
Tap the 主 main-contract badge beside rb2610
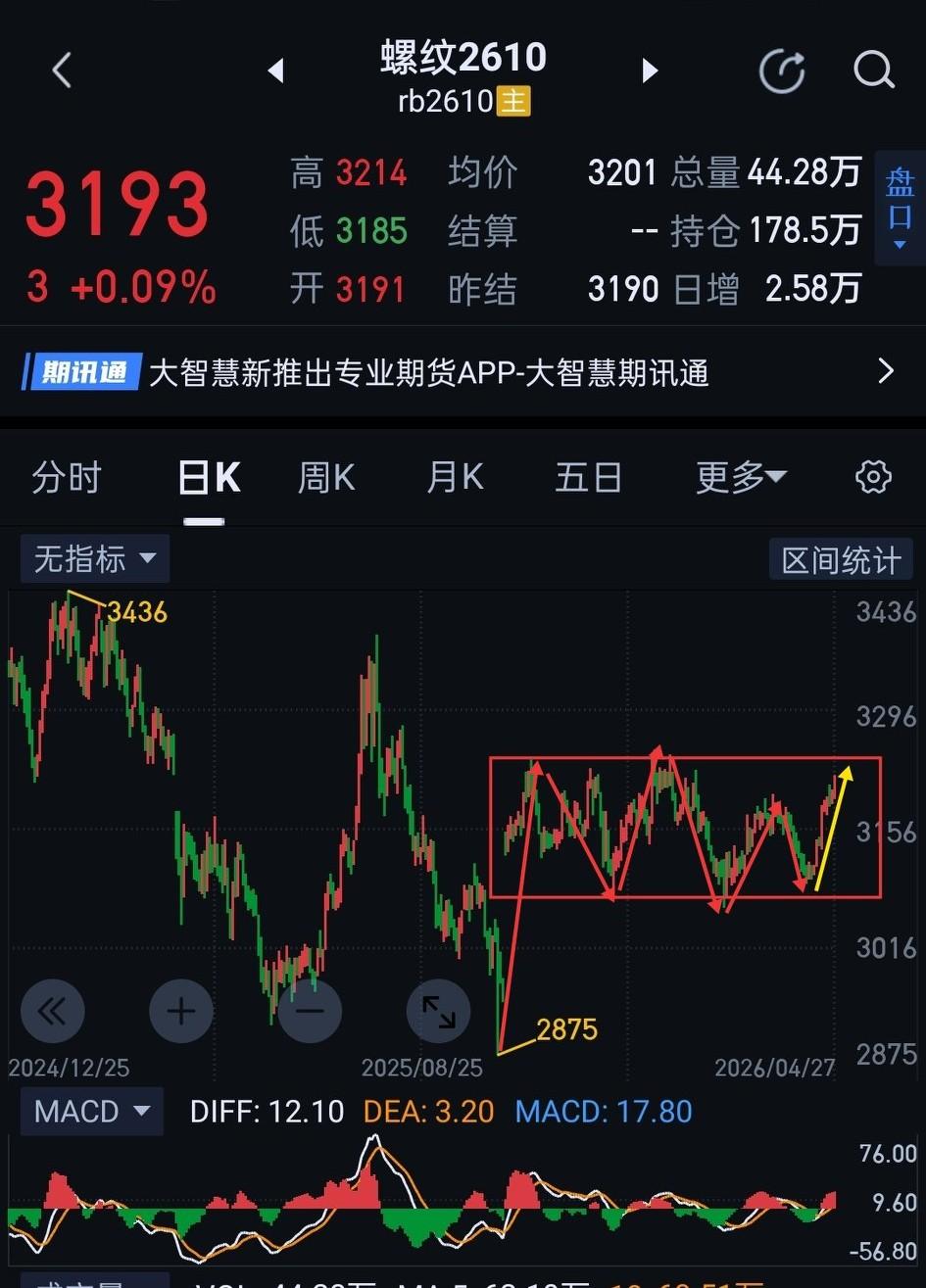[x=513, y=101]
